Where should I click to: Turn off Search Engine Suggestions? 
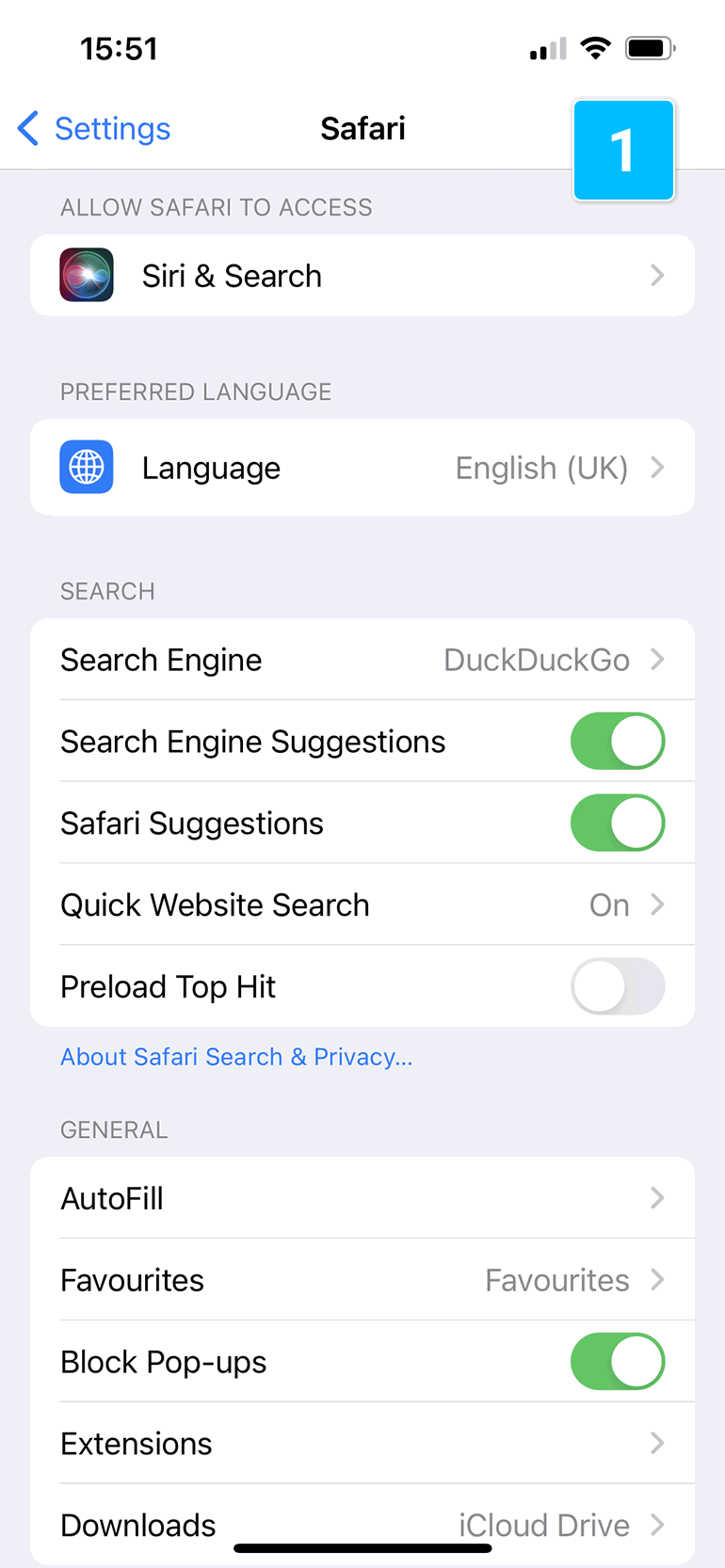click(x=617, y=742)
